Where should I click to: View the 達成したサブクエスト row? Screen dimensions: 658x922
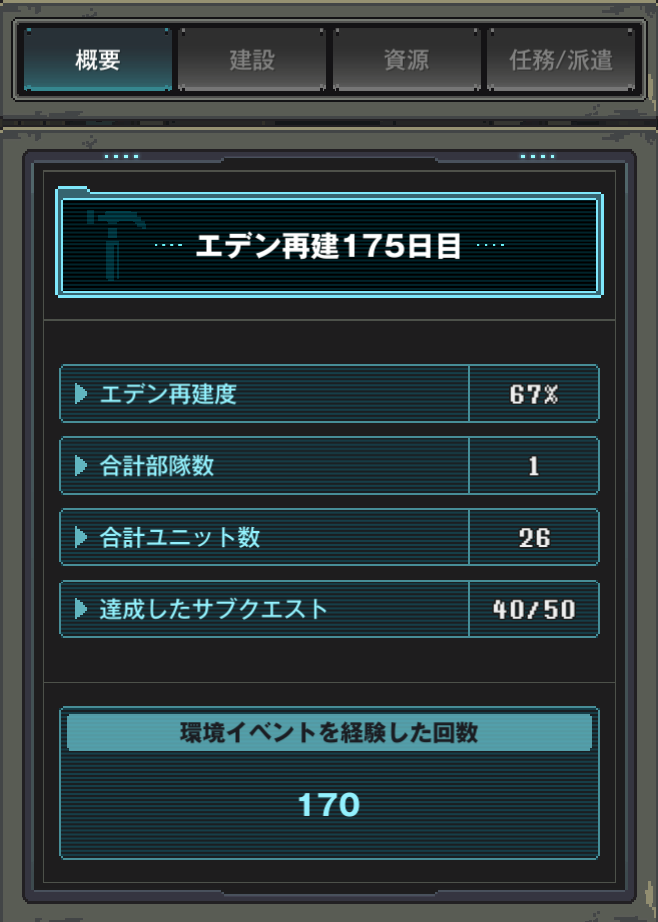pos(265,609)
